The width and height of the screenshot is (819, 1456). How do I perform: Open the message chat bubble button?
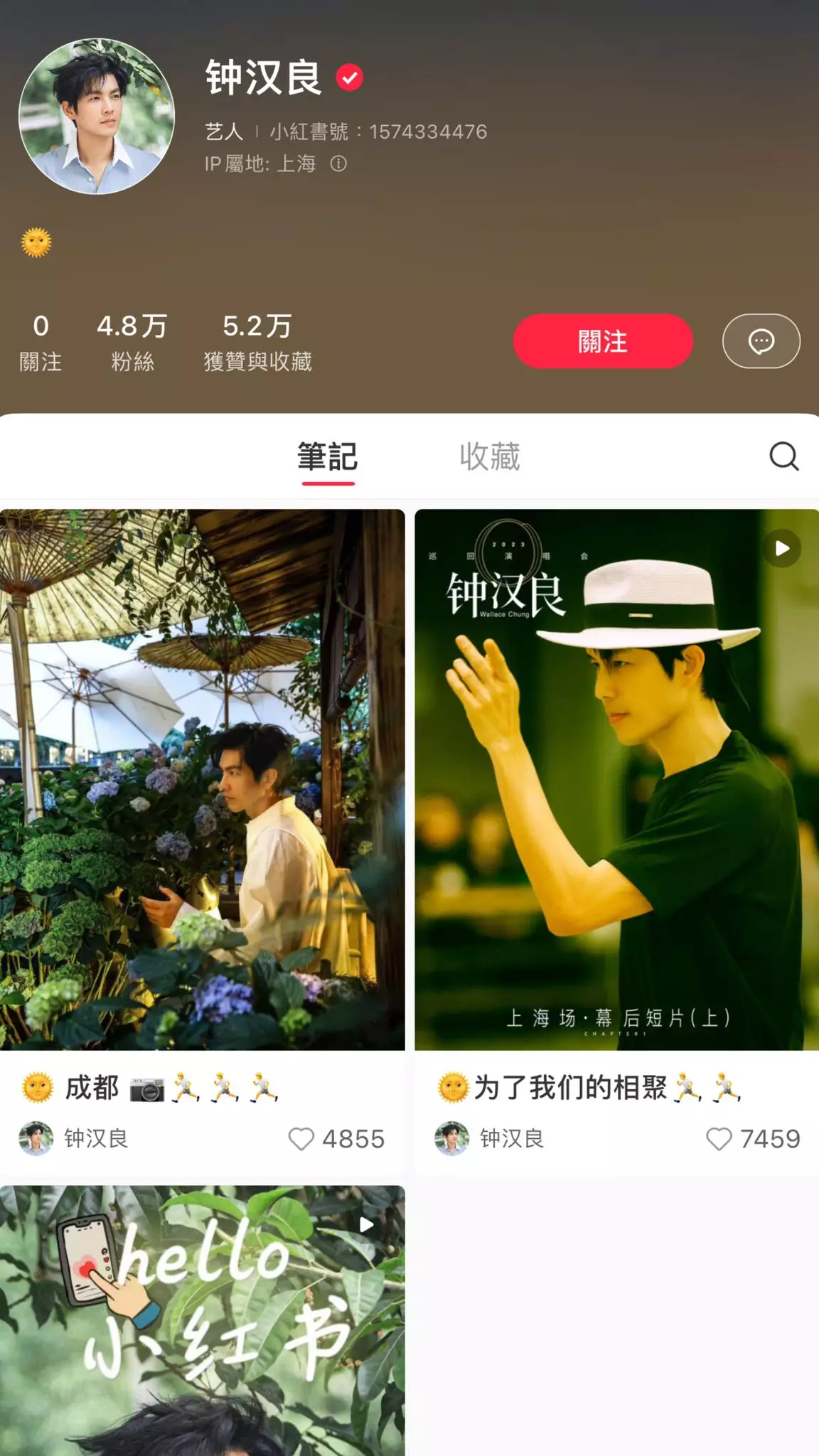[x=761, y=341]
